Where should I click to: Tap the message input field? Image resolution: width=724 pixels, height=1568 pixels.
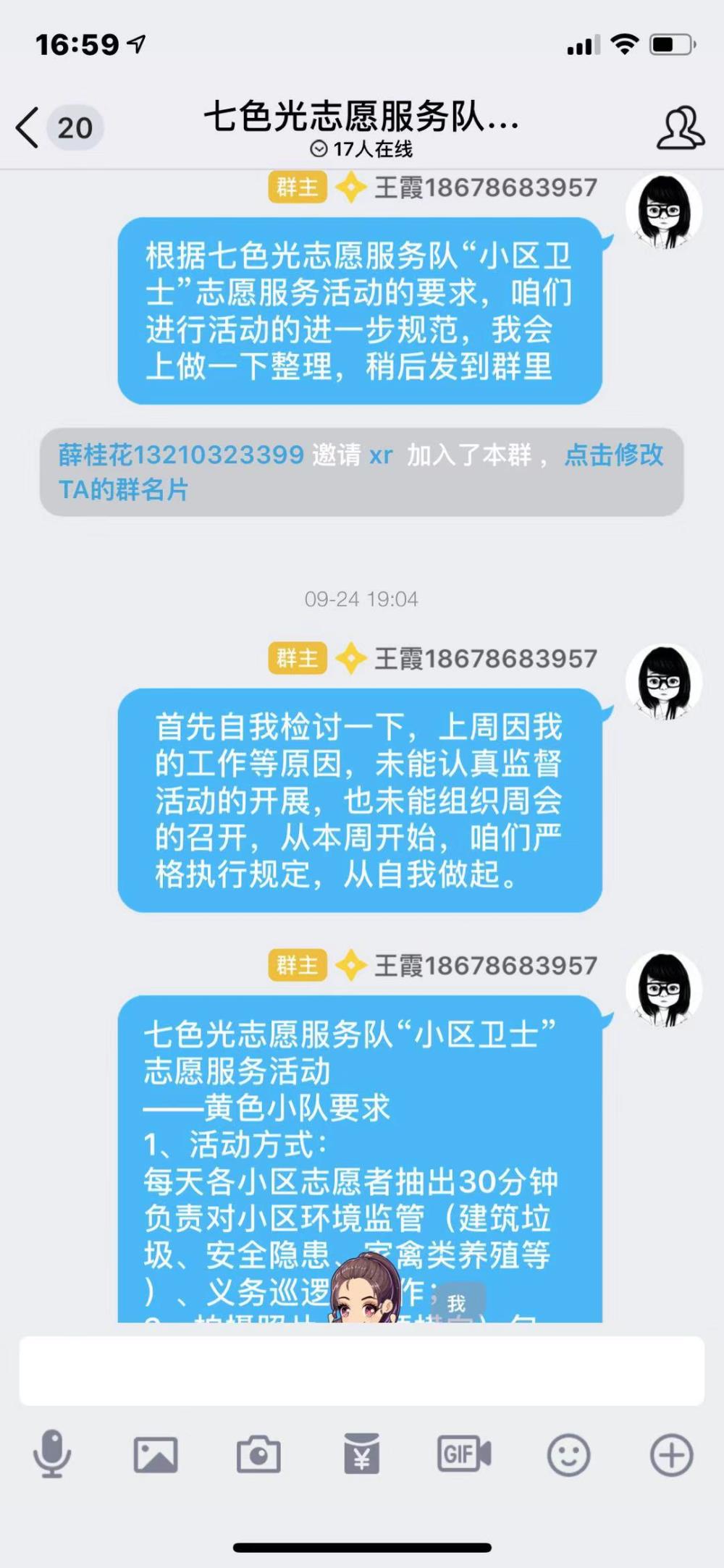pyautogui.click(x=361, y=1370)
